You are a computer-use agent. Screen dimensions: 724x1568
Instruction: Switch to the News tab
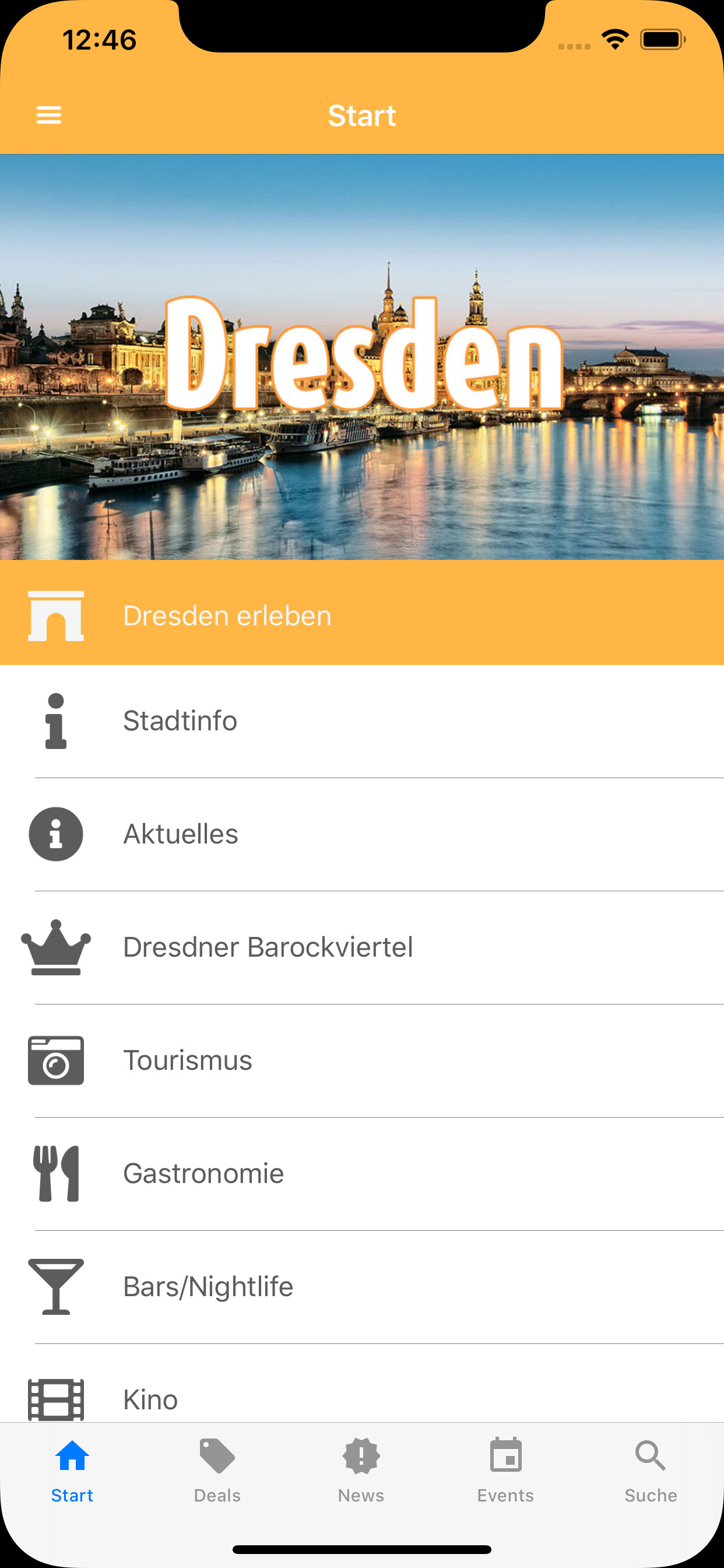(x=361, y=1471)
